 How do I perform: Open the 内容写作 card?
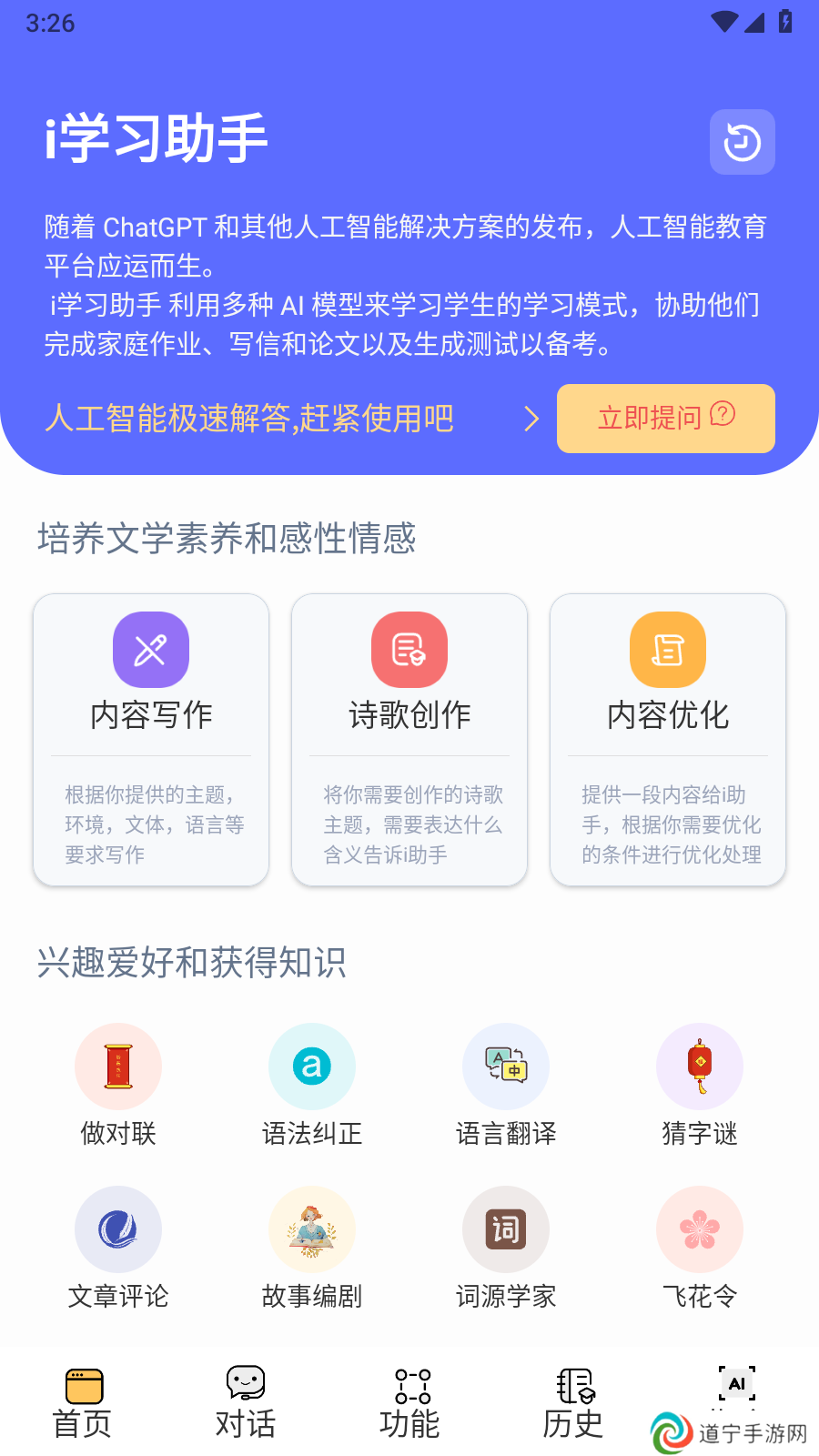click(x=151, y=740)
